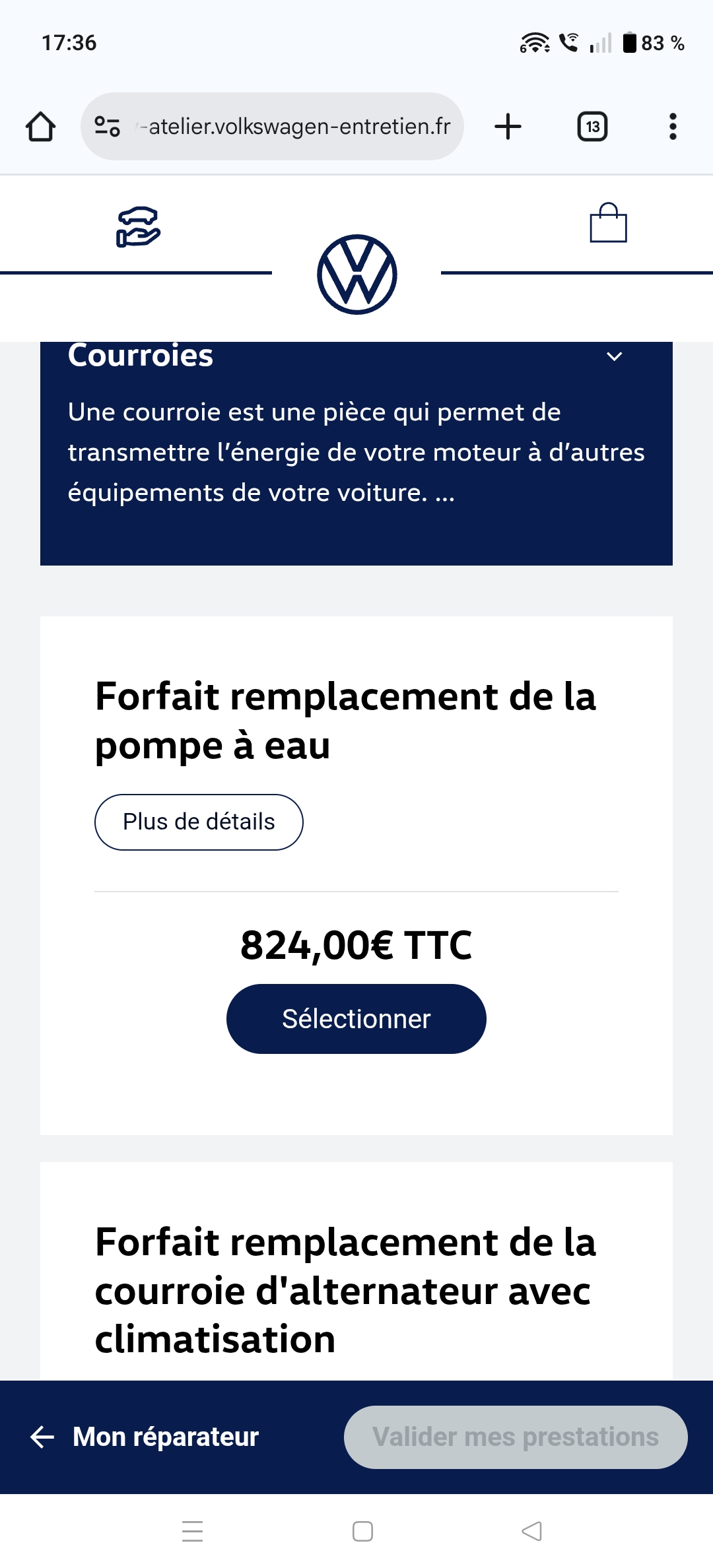This screenshot has height=1568, width=713.
Task: View the shopping bag
Action: point(608,223)
